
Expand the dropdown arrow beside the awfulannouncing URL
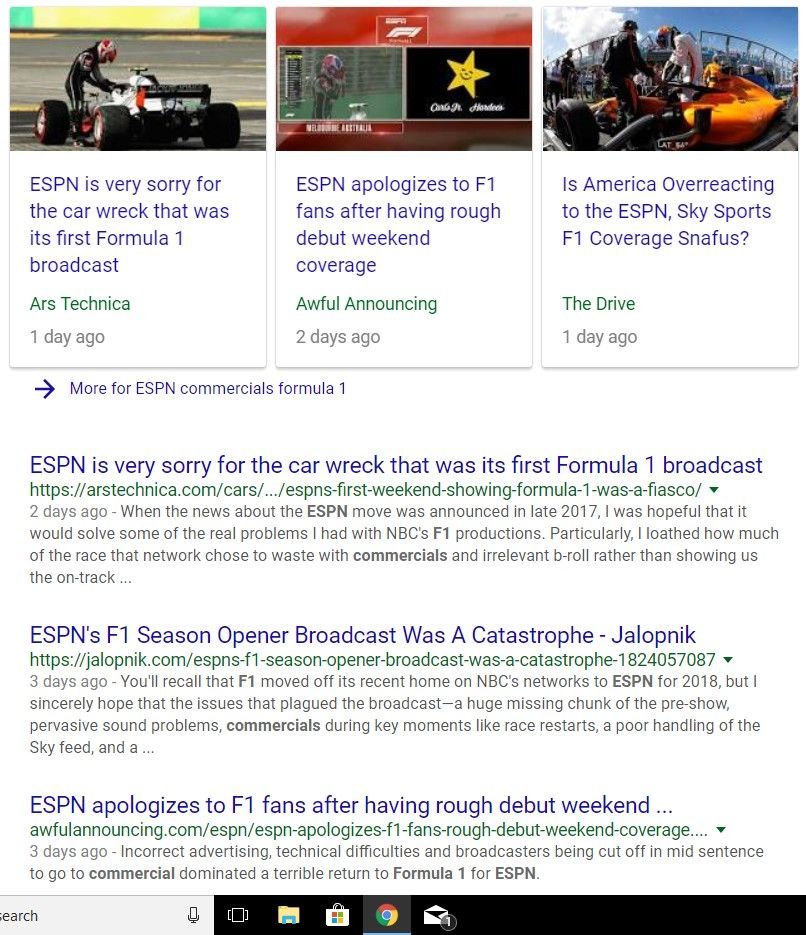(x=721, y=830)
